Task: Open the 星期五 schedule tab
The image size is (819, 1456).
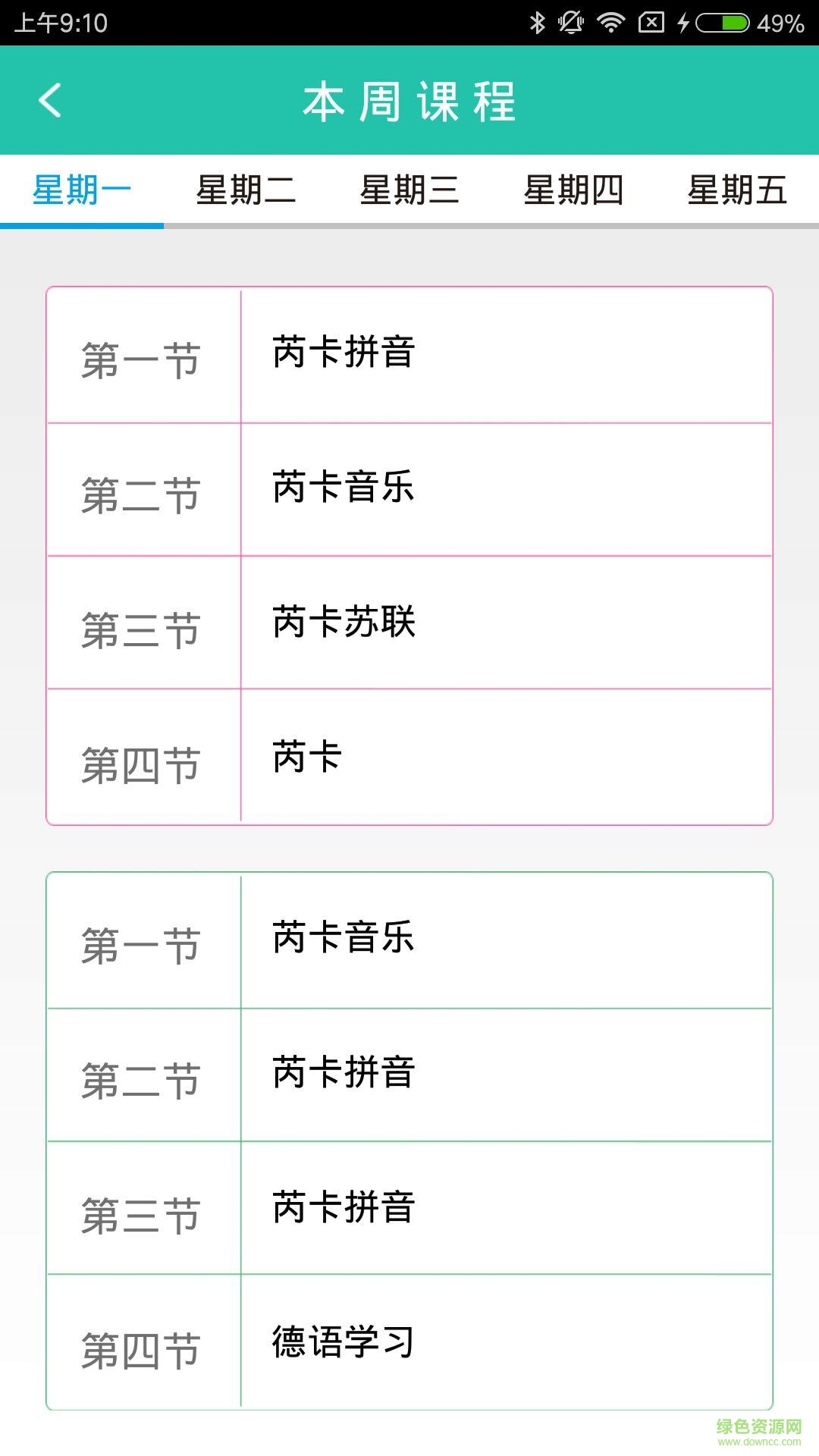Action: click(x=738, y=191)
